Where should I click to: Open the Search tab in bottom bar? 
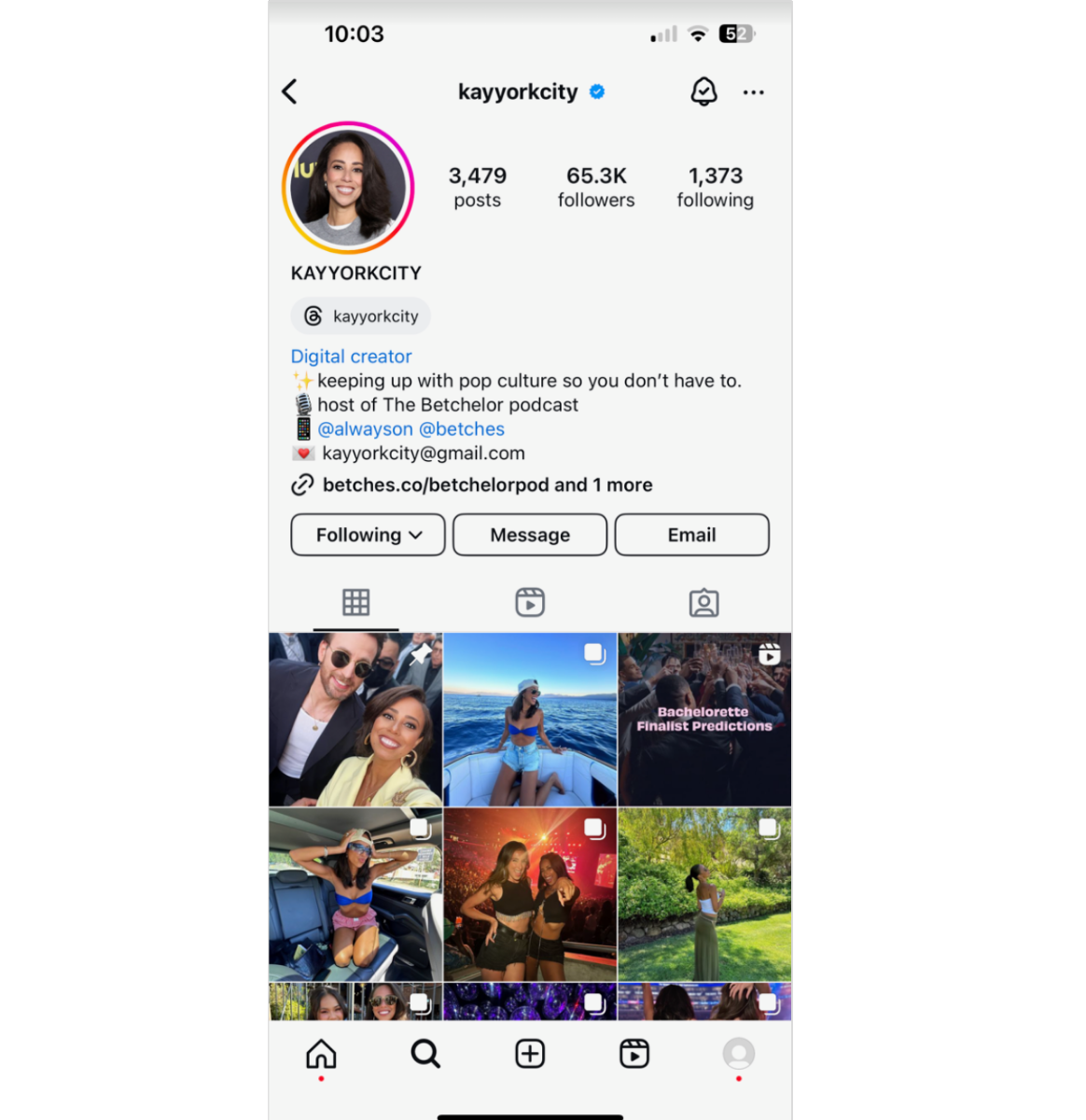425,1054
